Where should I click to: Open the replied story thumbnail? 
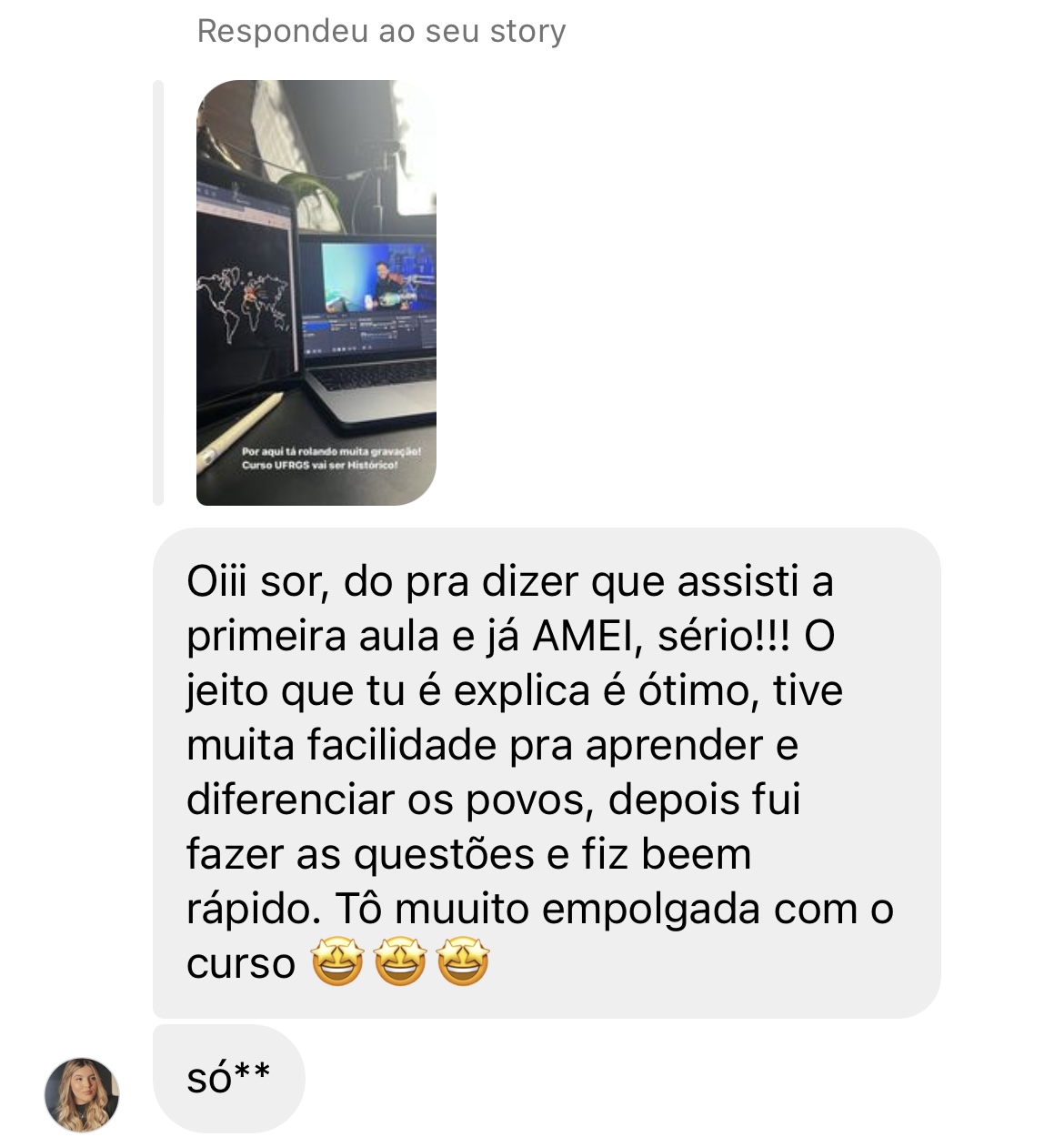pyautogui.click(x=316, y=292)
